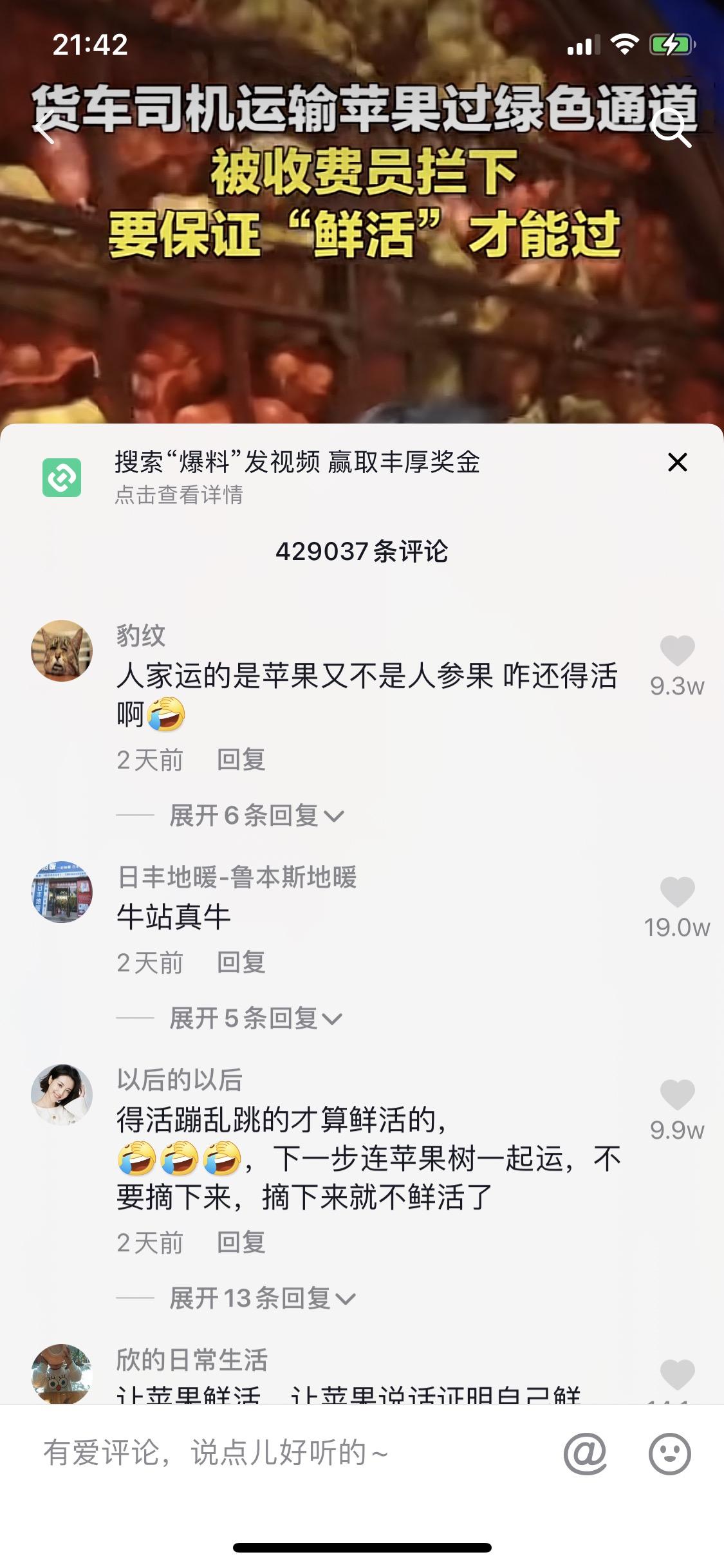724x1568 pixels.
Task: Like 欣的日常生活's comment
Action: click(677, 1375)
